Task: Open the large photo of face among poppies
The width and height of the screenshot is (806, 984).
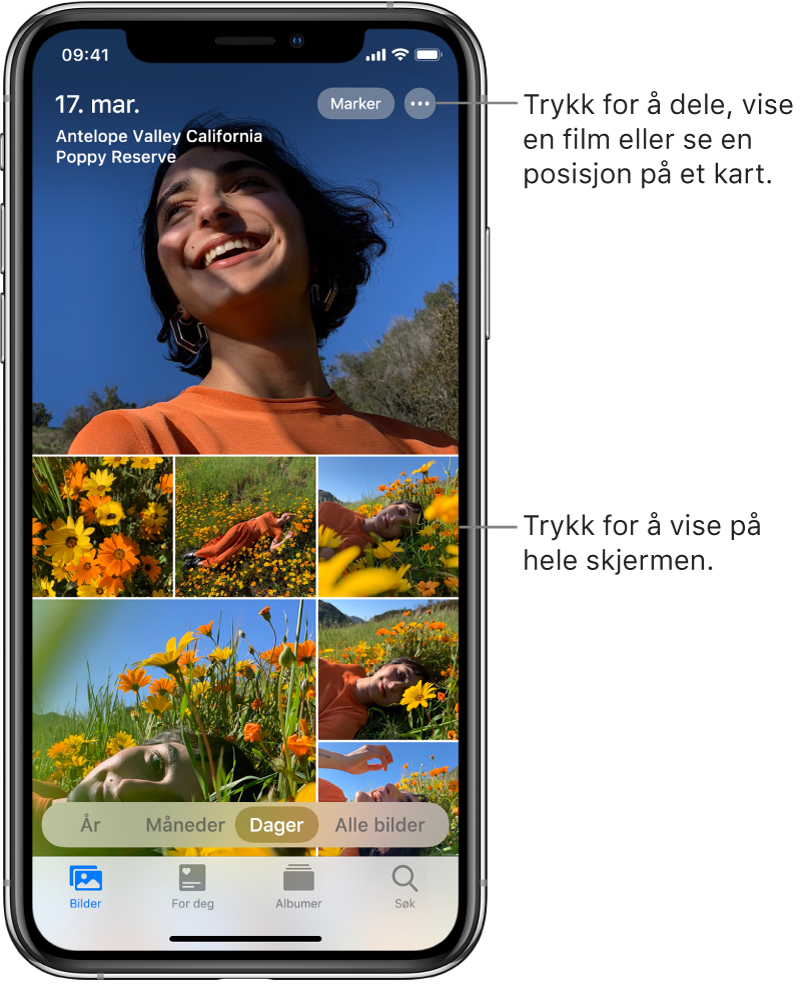Action: 174,700
